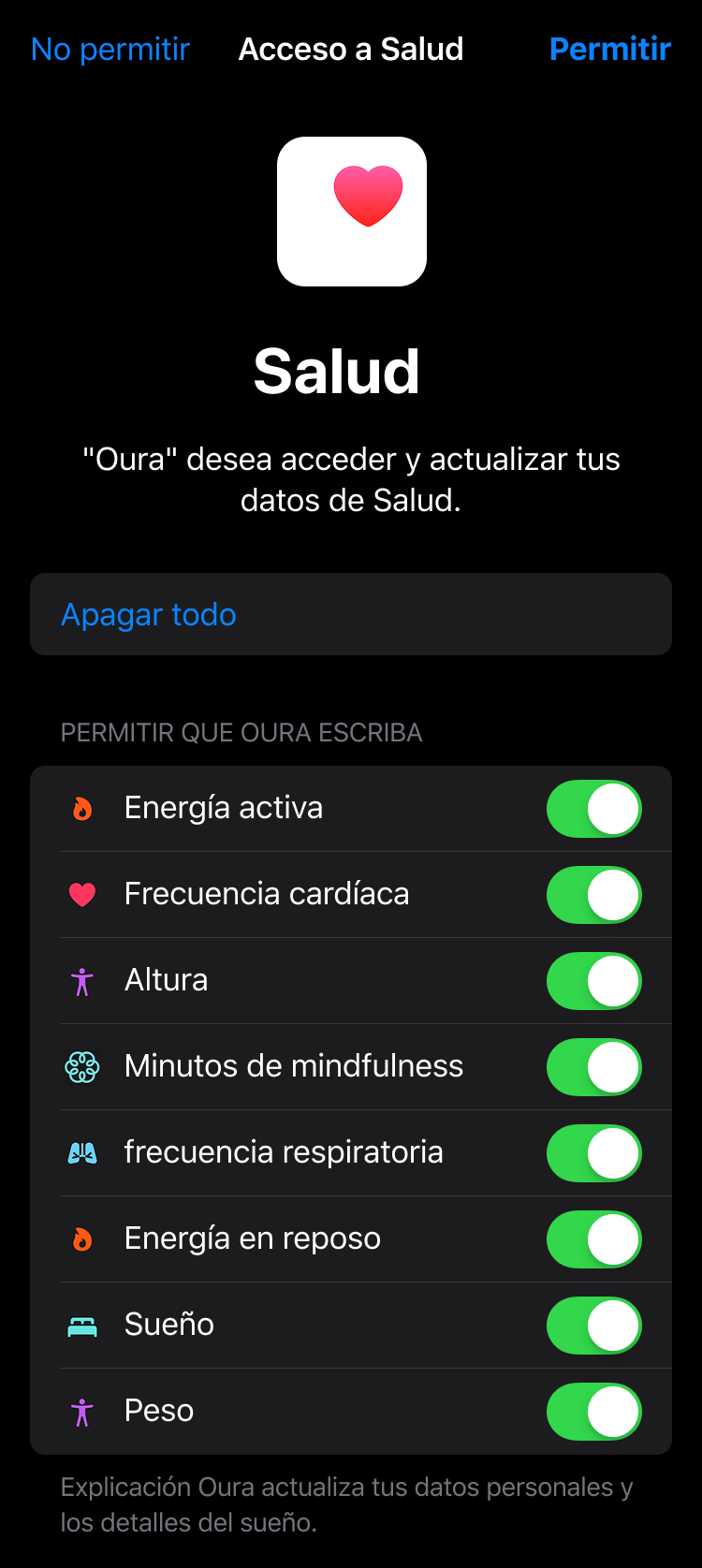Disable the frecuencia respiratoria toggle
The image size is (702, 1568).
(593, 1153)
